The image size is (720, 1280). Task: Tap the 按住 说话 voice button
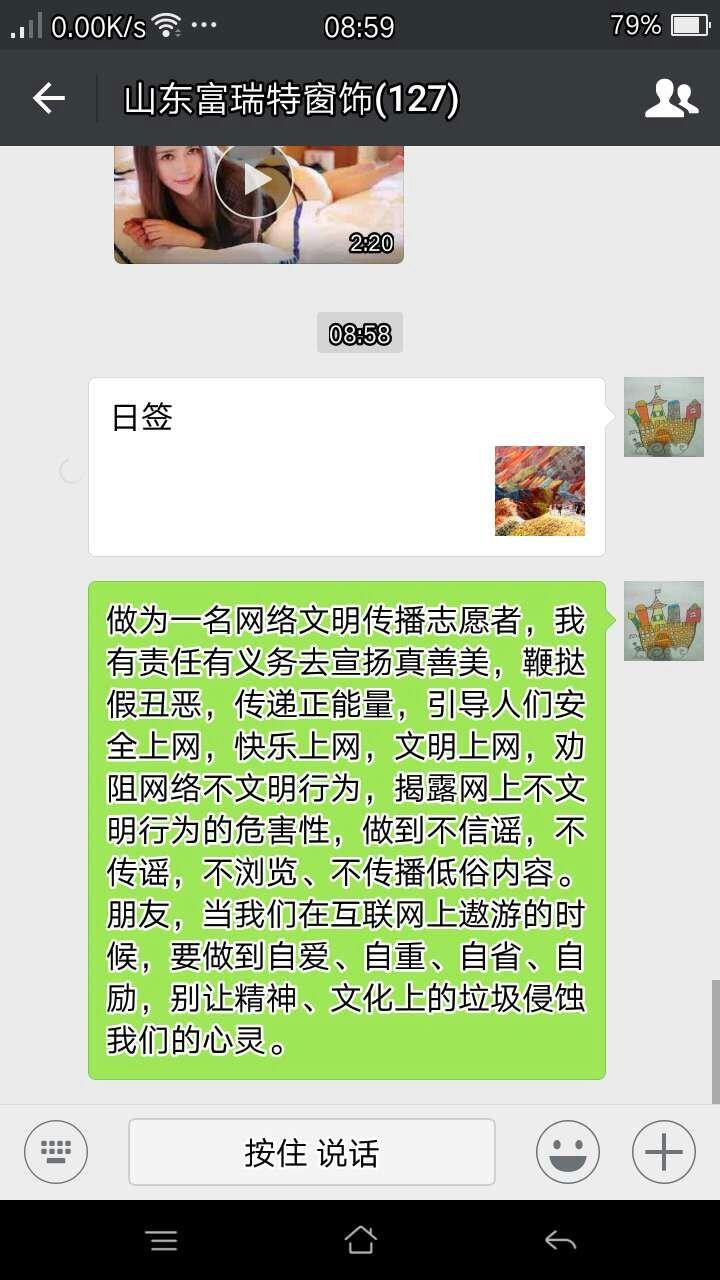312,1152
